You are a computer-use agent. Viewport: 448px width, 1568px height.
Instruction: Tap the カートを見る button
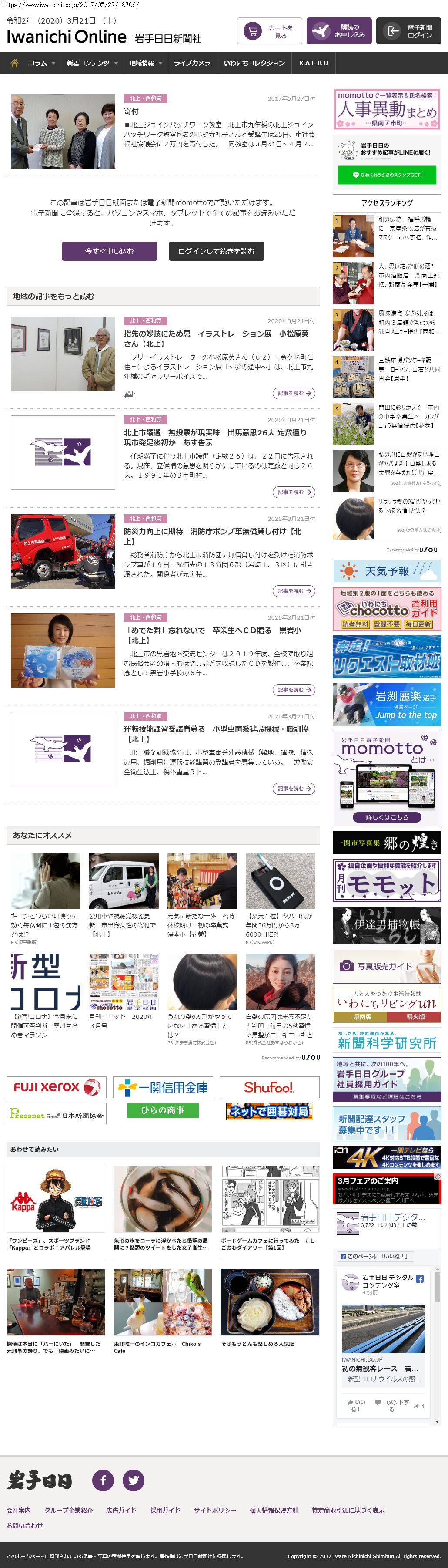[269, 31]
